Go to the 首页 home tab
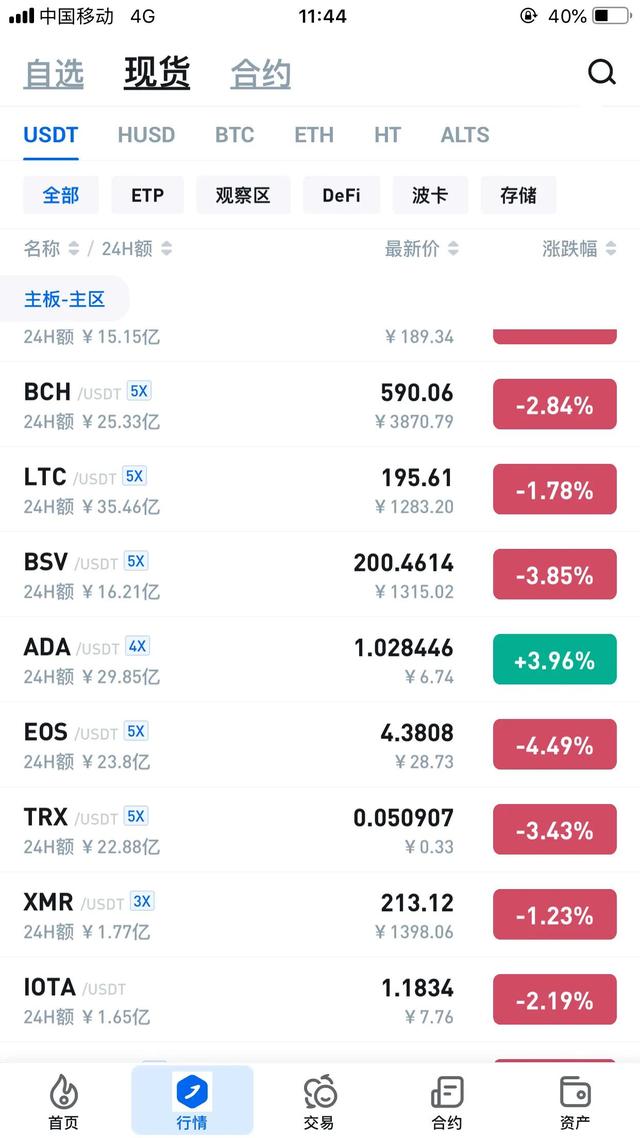 [x=63, y=1101]
